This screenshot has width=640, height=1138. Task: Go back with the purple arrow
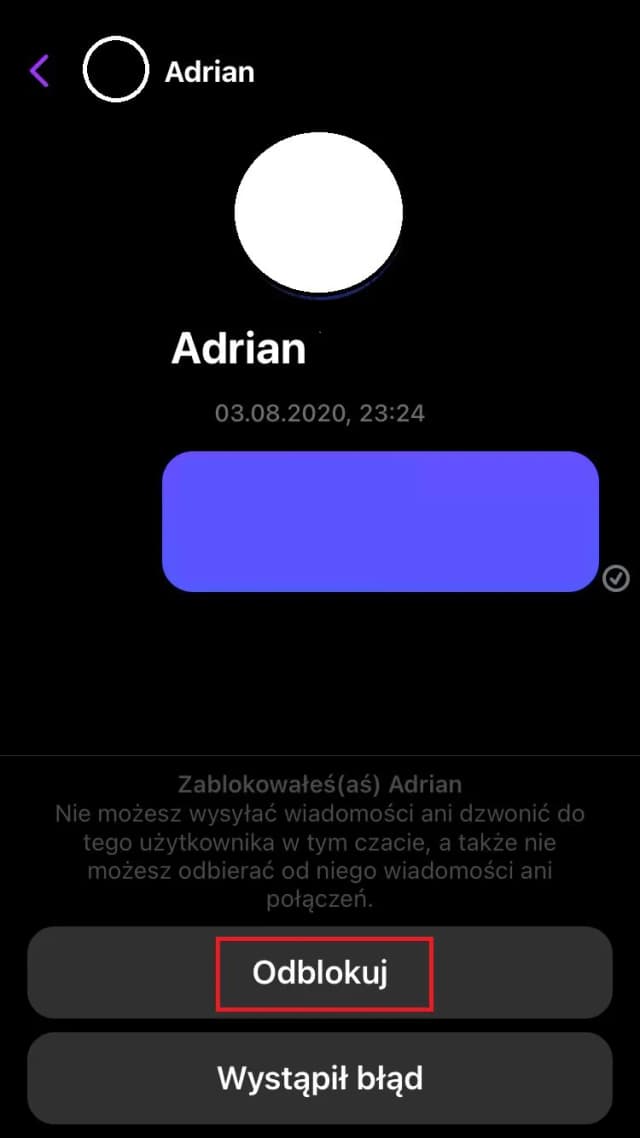click(x=39, y=71)
